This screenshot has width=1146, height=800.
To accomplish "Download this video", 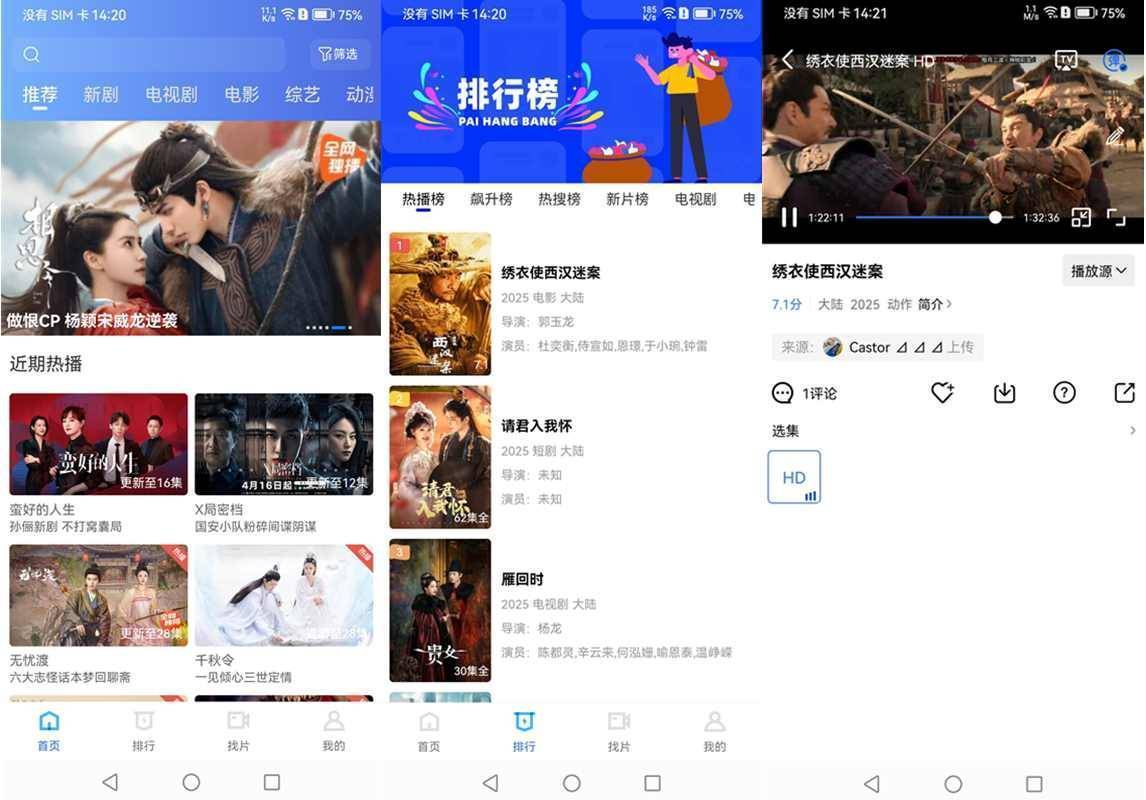I will click(x=1004, y=393).
